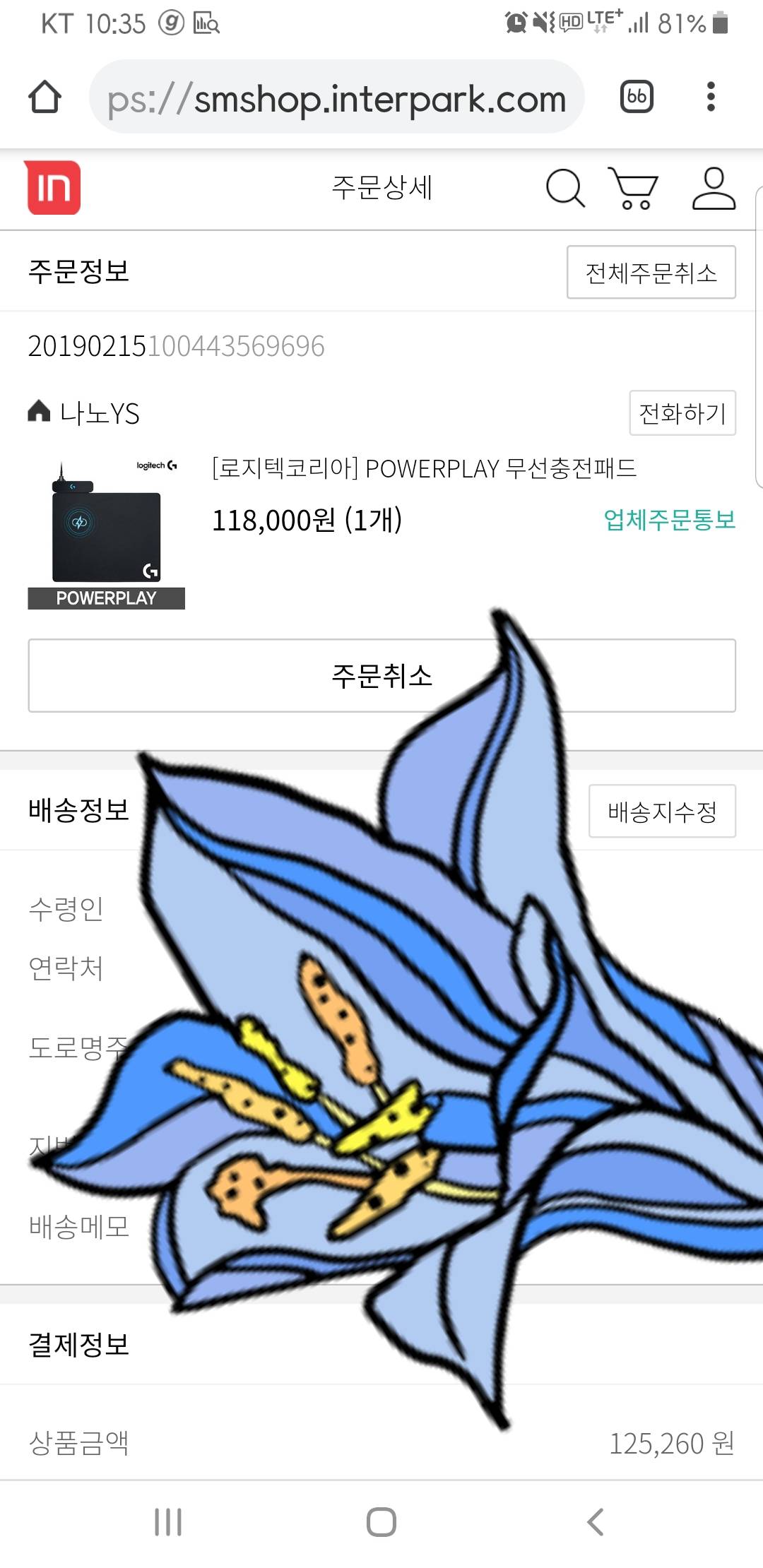The height and width of the screenshot is (1568, 763).
Task: Open the POWERPLAY 무선충전패드 product title
Action: point(424,468)
